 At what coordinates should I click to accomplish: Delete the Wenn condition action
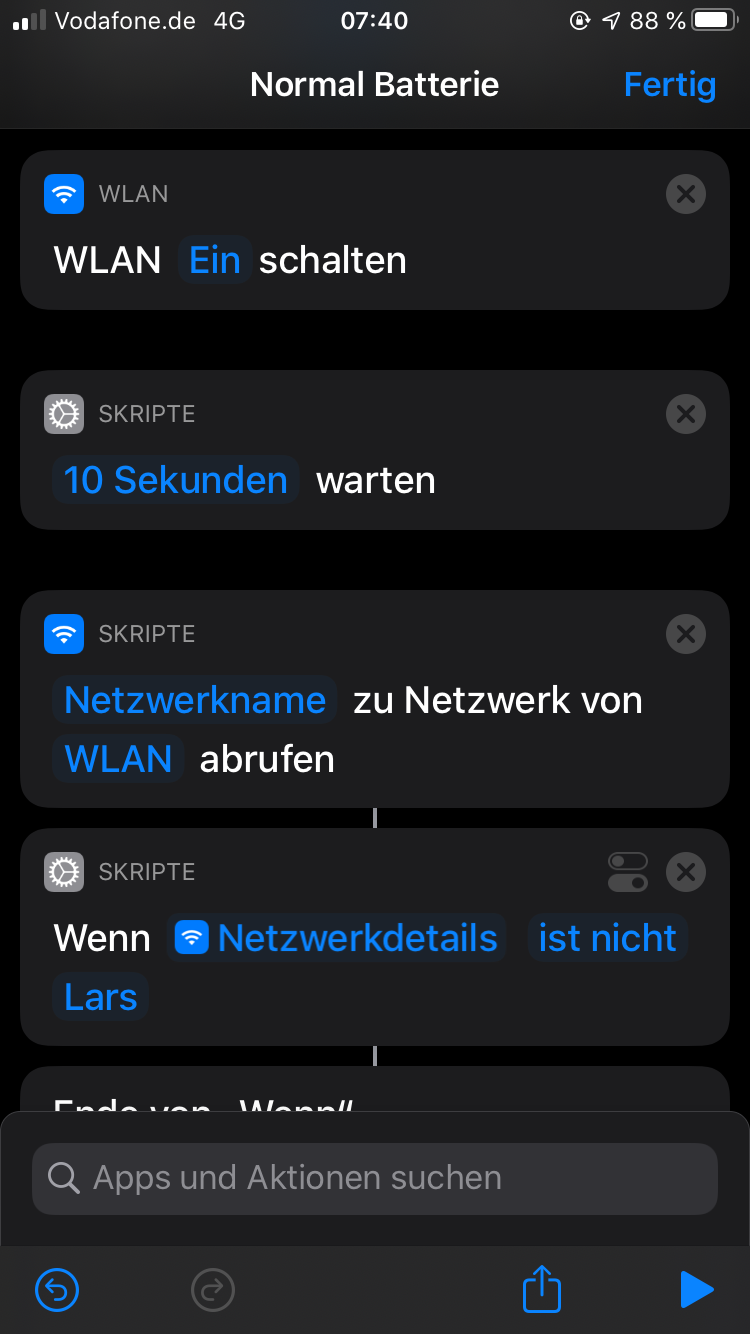pyautogui.click(x=686, y=872)
